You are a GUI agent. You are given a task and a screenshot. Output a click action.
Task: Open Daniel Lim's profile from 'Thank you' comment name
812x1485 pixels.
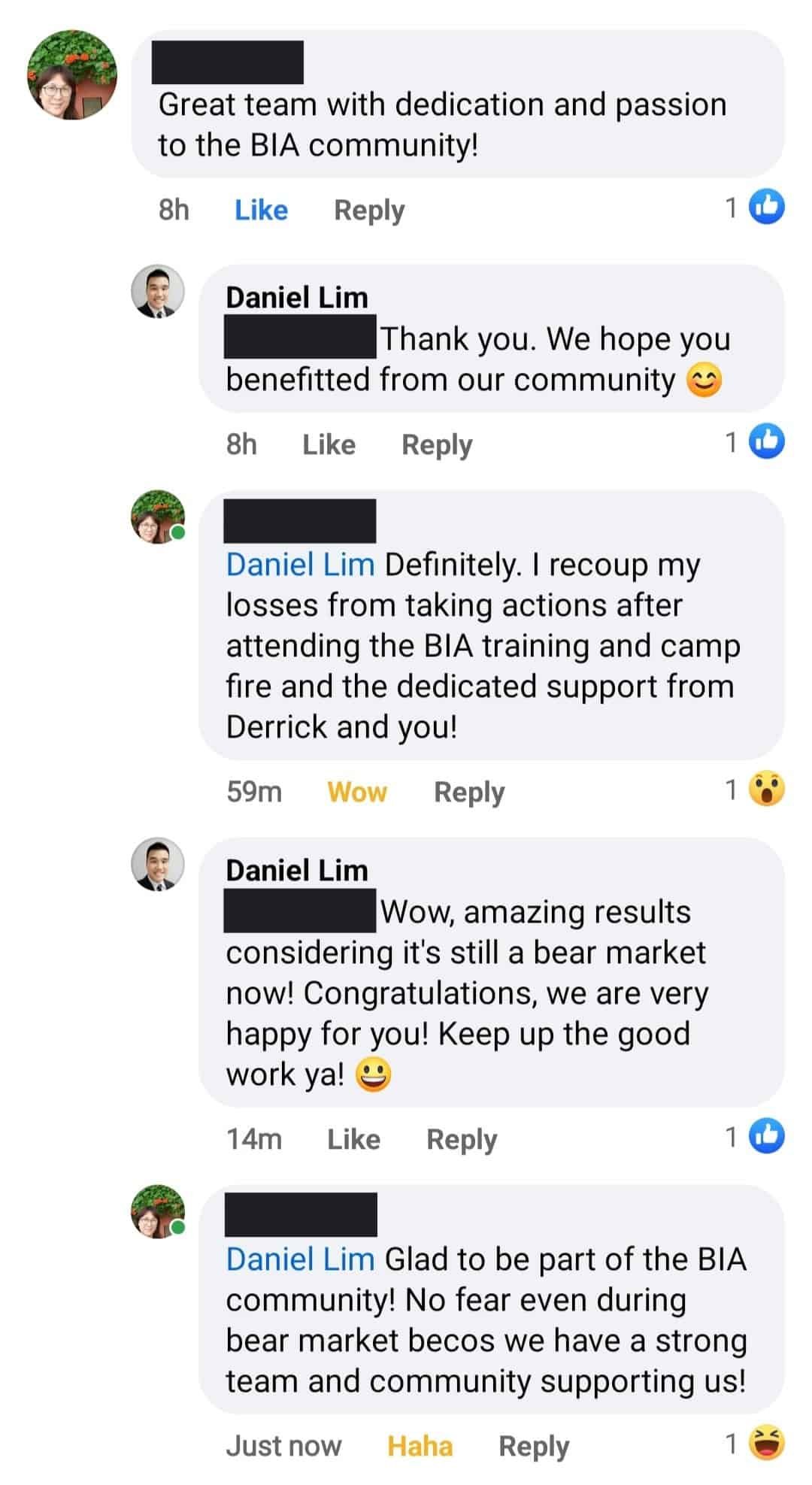pyautogui.click(x=297, y=298)
